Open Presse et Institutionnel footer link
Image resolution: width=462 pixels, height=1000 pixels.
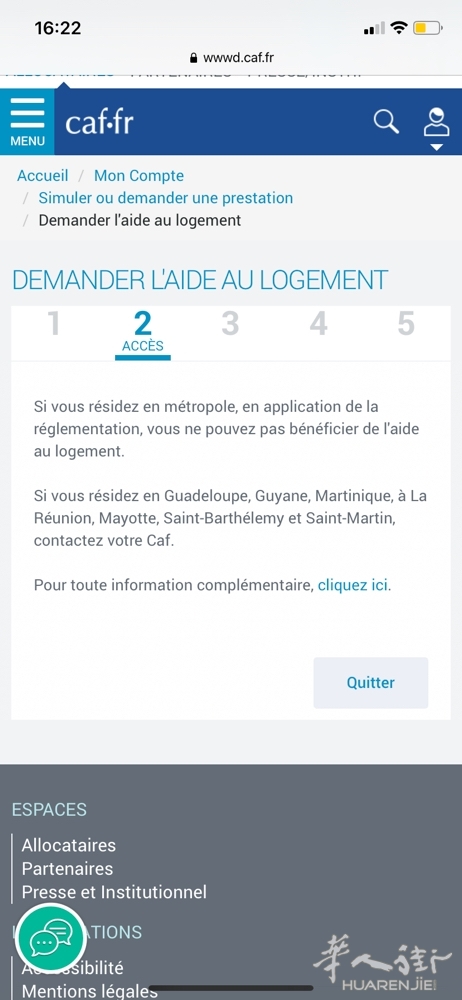pos(114,892)
